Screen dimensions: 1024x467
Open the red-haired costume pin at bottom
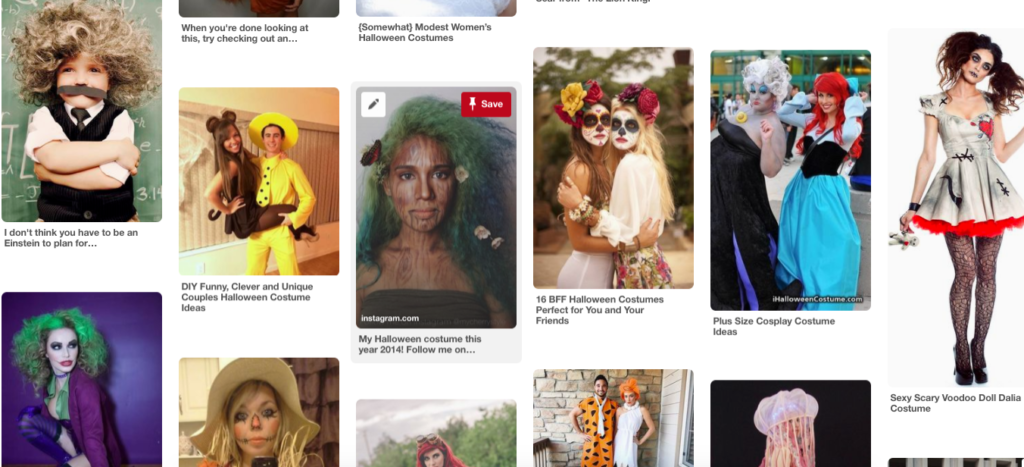point(436,433)
